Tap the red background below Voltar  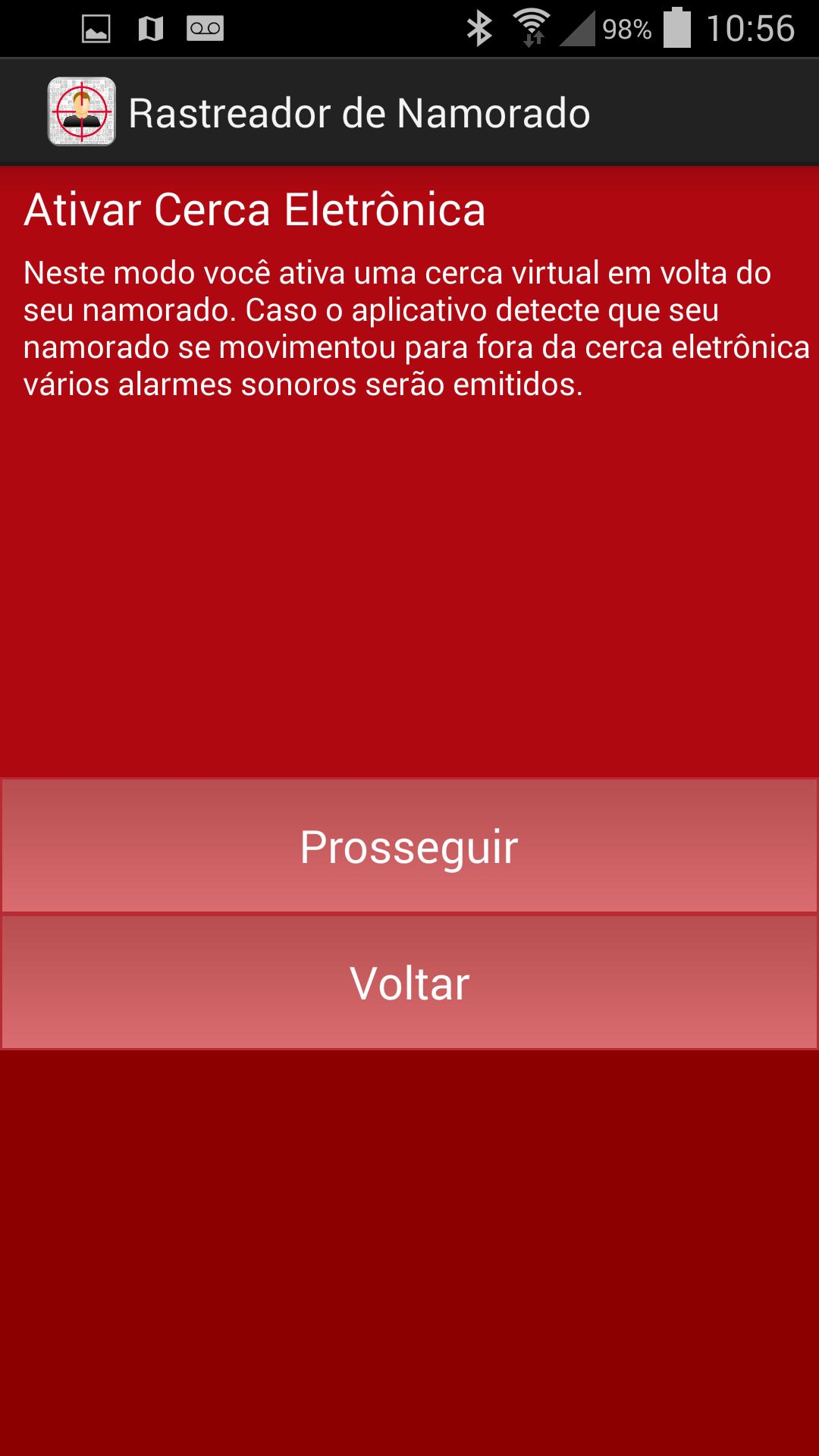tap(409, 1251)
